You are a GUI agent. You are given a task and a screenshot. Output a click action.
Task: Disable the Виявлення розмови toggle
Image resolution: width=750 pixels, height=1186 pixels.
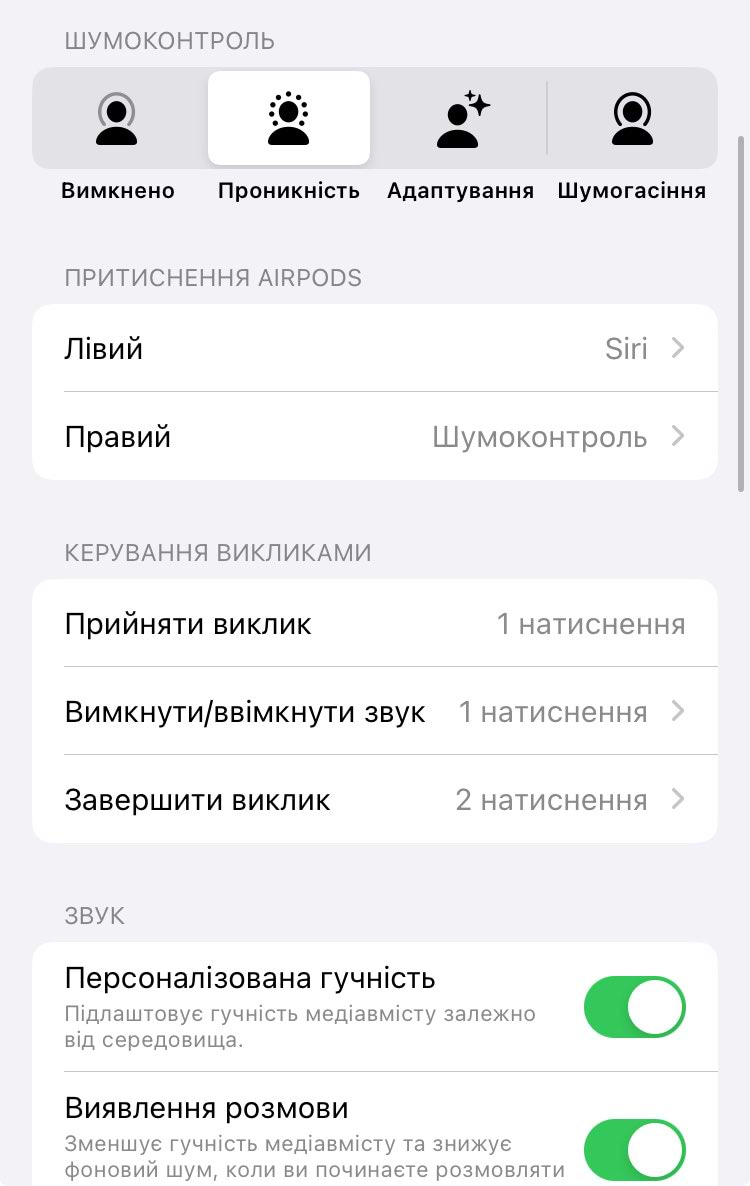point(634,1148)
